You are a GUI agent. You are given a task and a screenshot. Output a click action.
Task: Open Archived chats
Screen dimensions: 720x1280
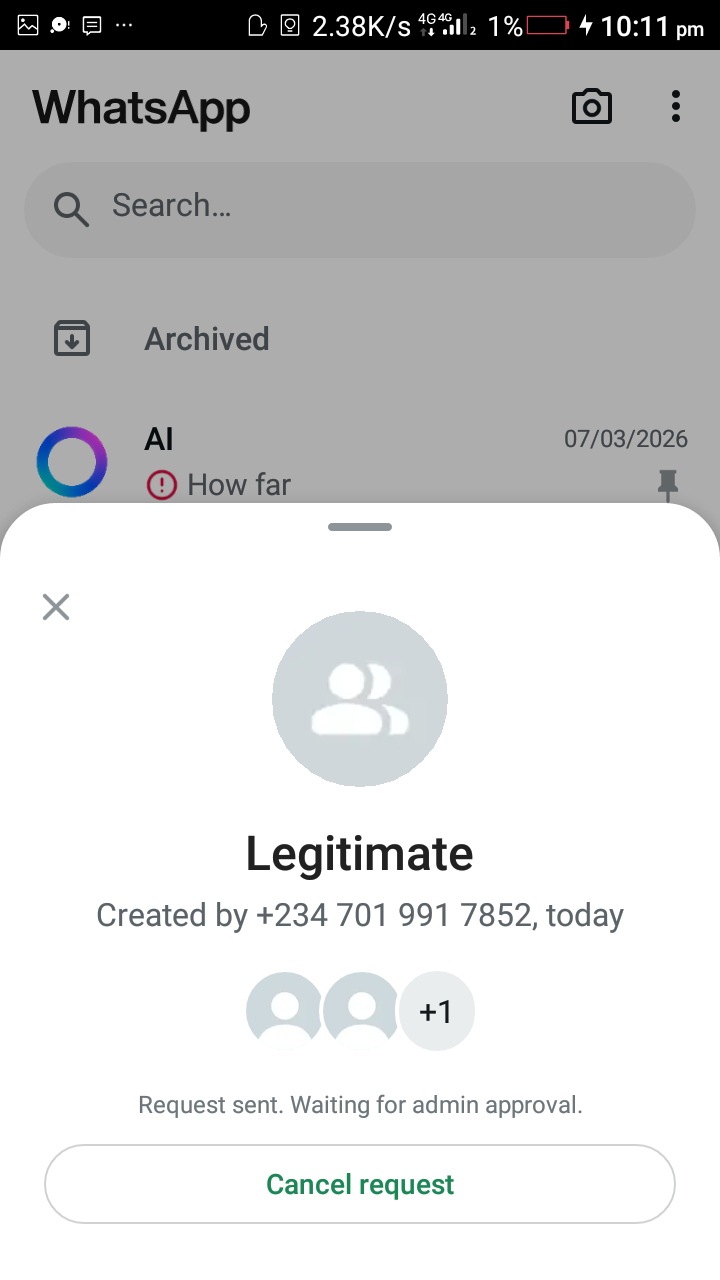pyautogui.click(x=206, y=339)
